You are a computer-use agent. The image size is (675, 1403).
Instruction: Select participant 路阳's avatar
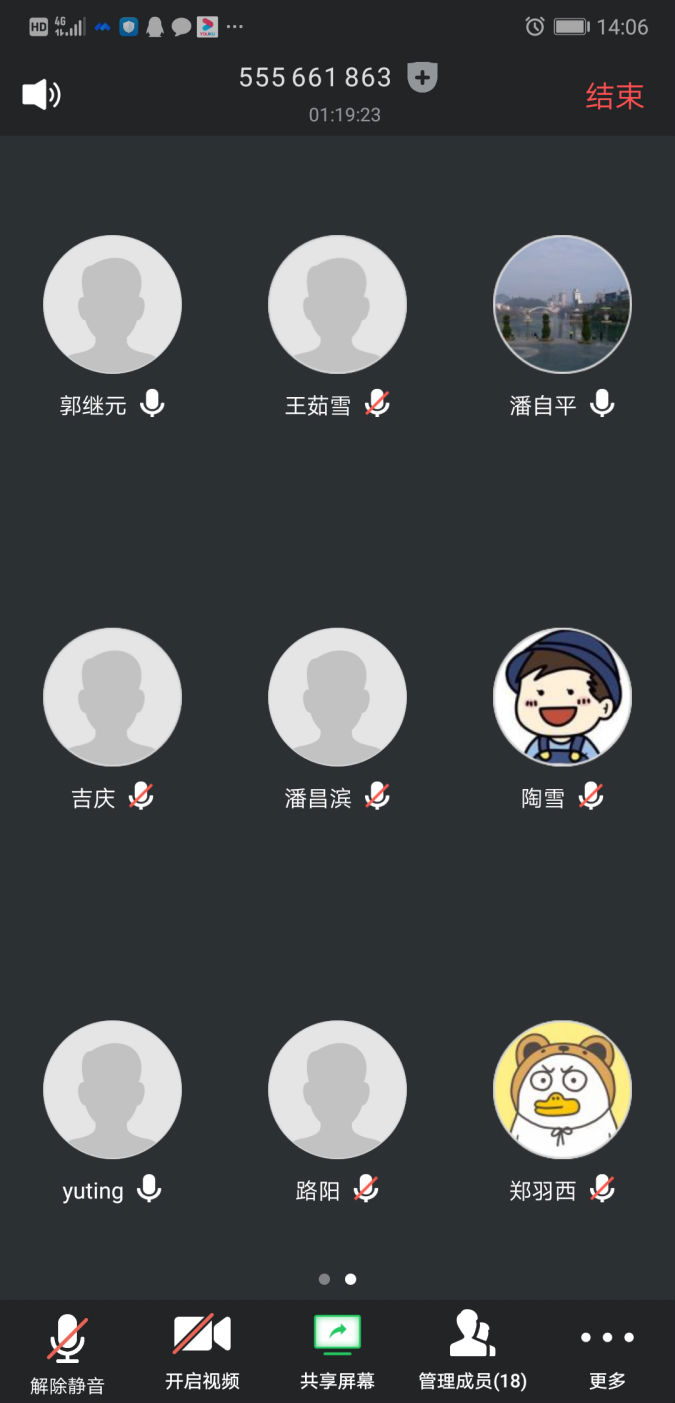(x=337, y=1090)
